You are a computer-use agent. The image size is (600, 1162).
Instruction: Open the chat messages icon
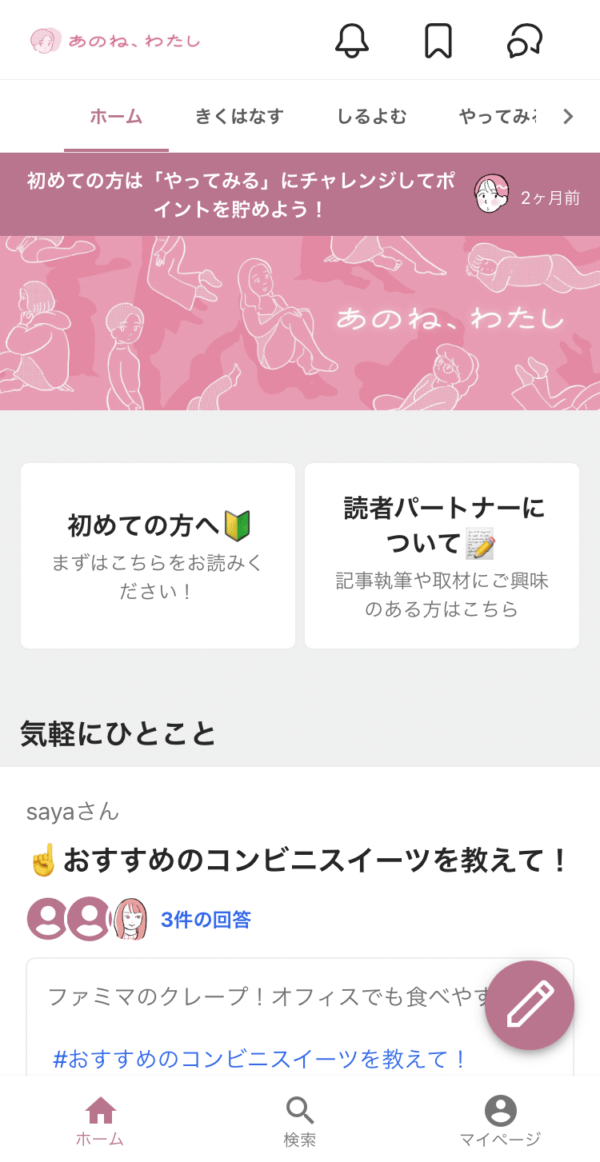pos(525,41)
